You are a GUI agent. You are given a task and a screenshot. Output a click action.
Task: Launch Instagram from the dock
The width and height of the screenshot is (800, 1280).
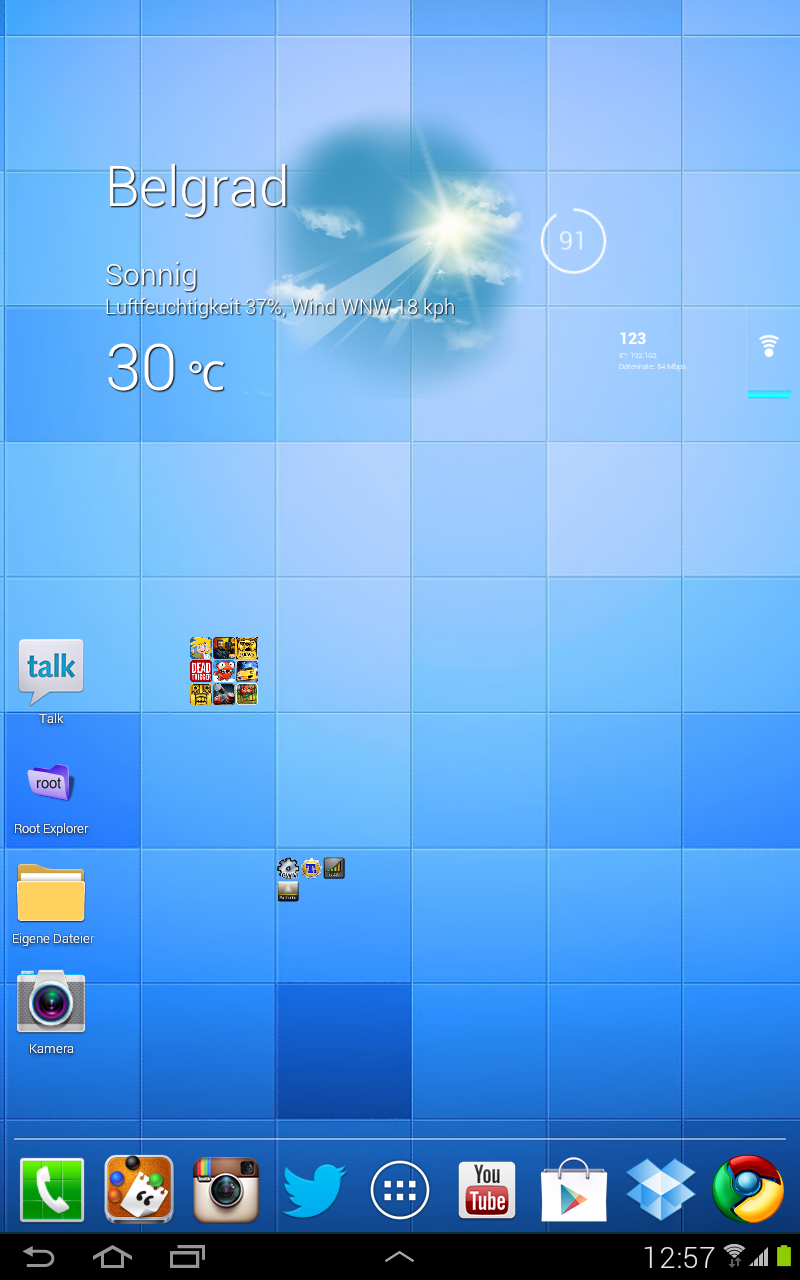coord(226,1190)
